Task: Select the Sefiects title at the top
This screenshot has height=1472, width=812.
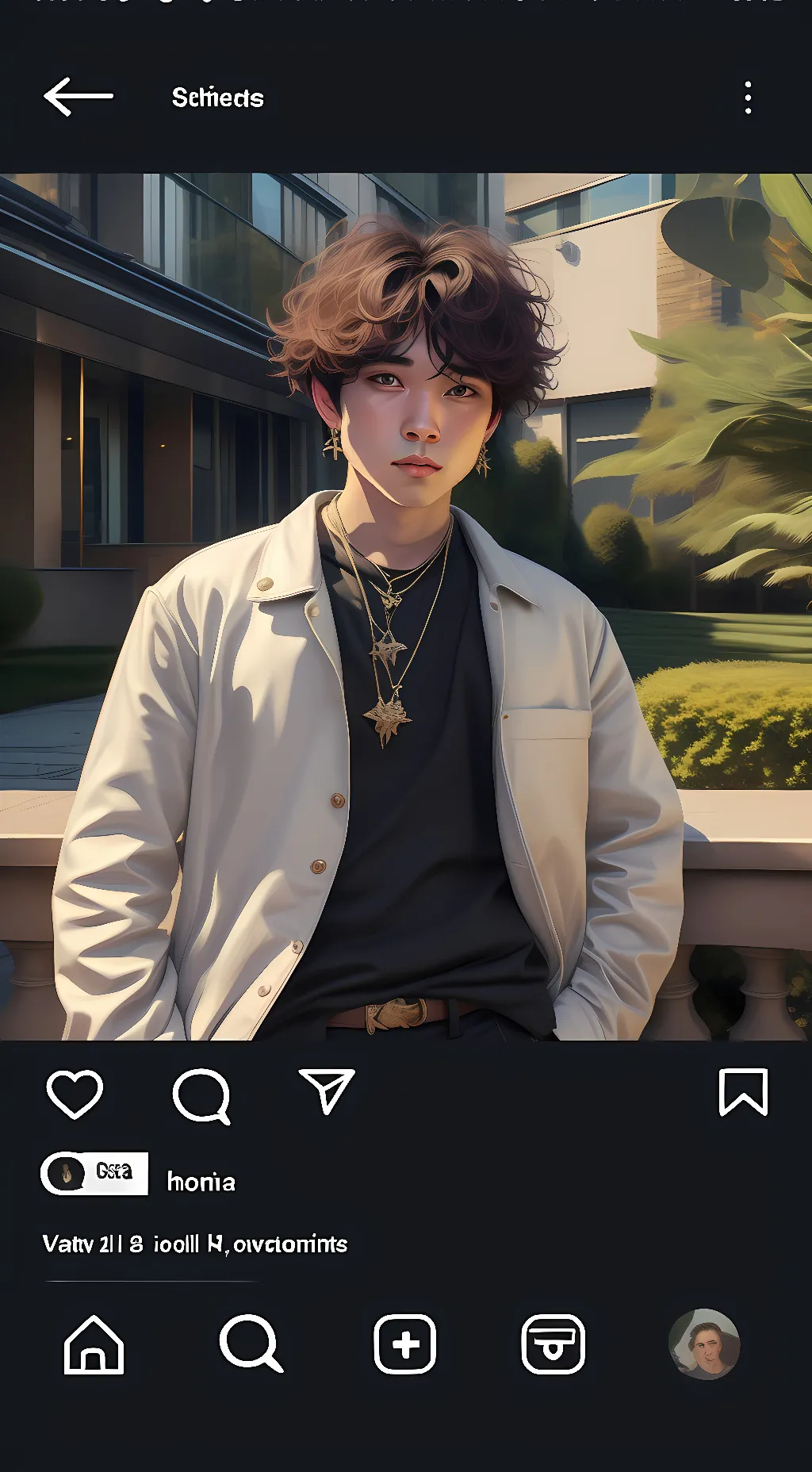Action: click(216, 98)
